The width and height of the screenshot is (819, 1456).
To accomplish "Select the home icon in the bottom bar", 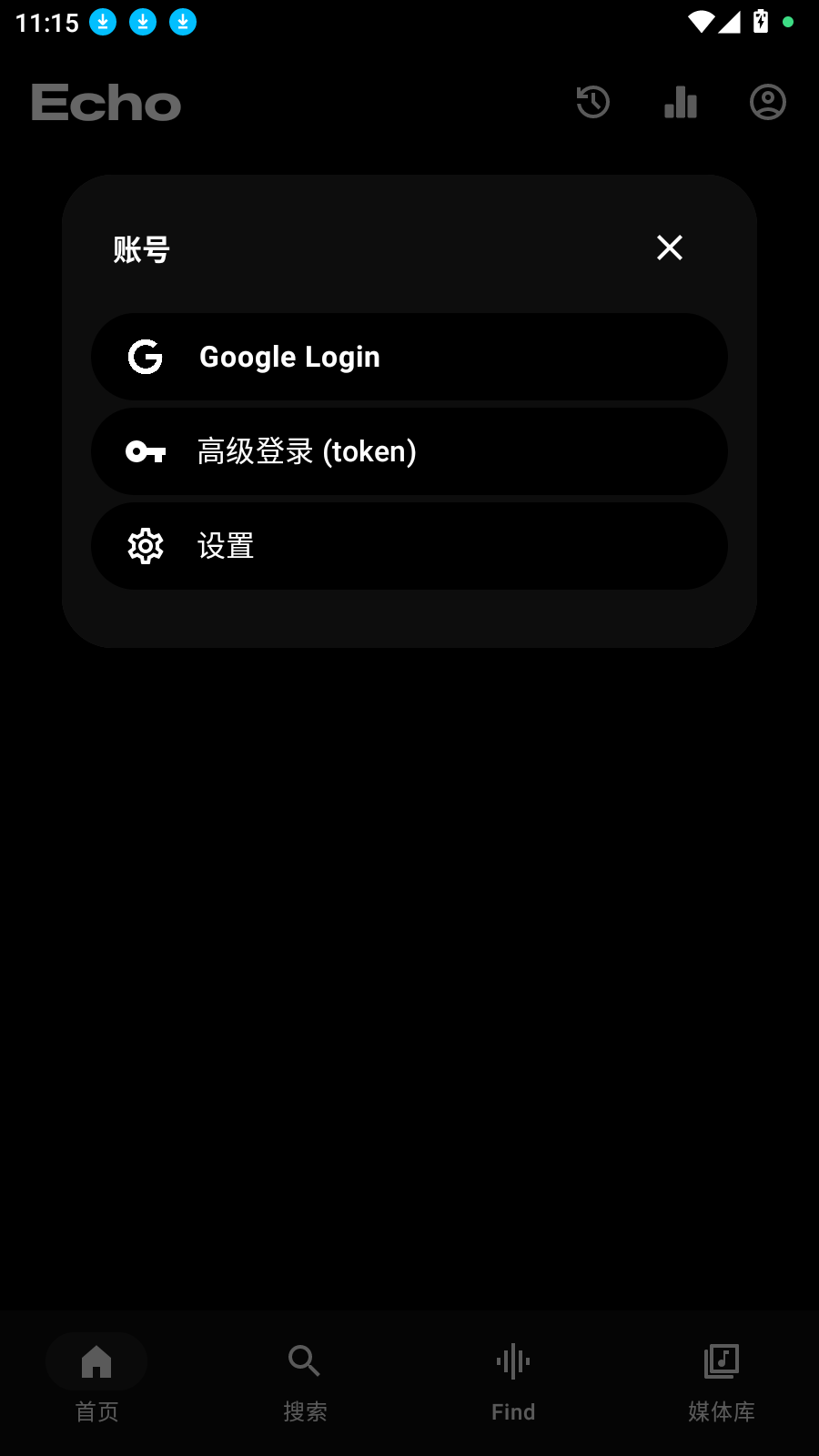I will [x=96, y=1361].
